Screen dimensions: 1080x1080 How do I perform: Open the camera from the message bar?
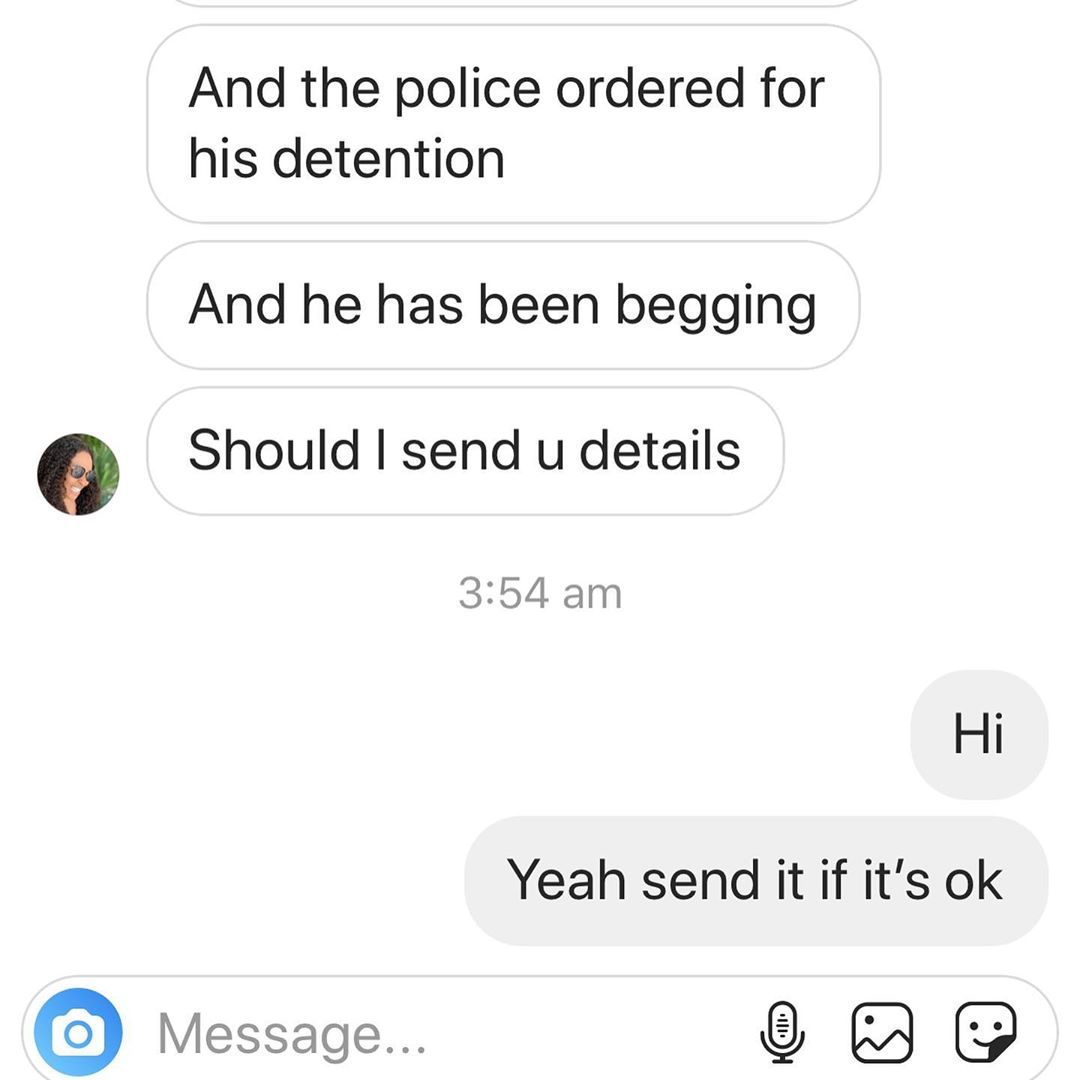tap(78, 1032)
